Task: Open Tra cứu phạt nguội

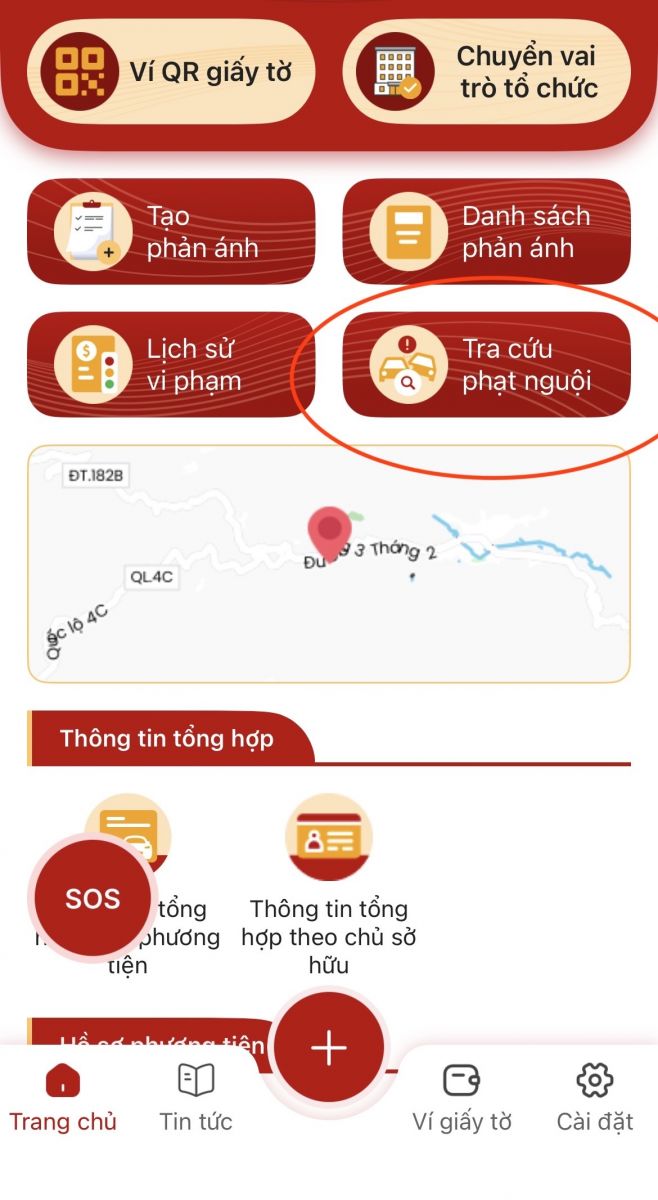Action: point(486,364)
